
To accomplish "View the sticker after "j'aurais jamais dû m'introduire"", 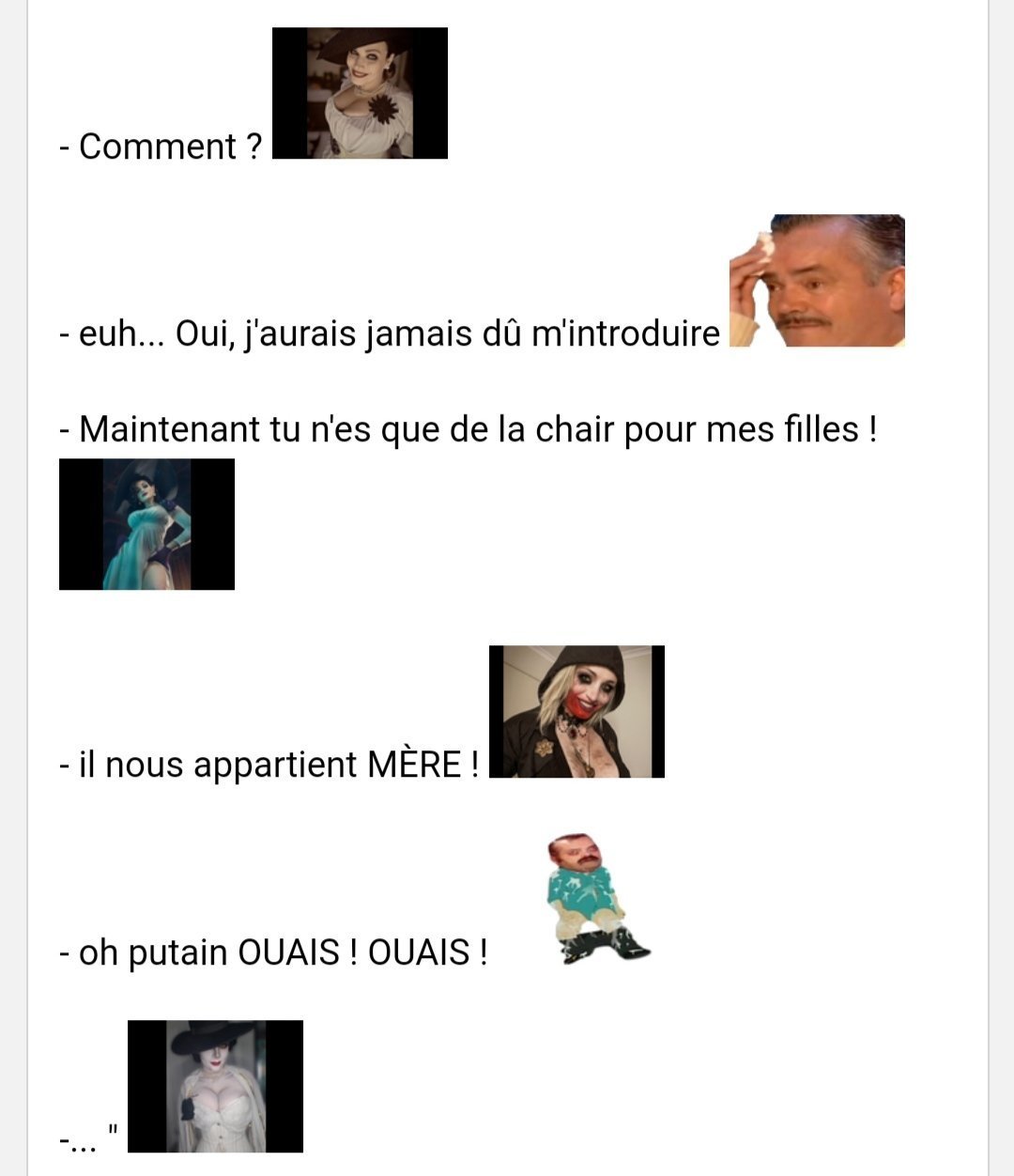I will point(817,281).
